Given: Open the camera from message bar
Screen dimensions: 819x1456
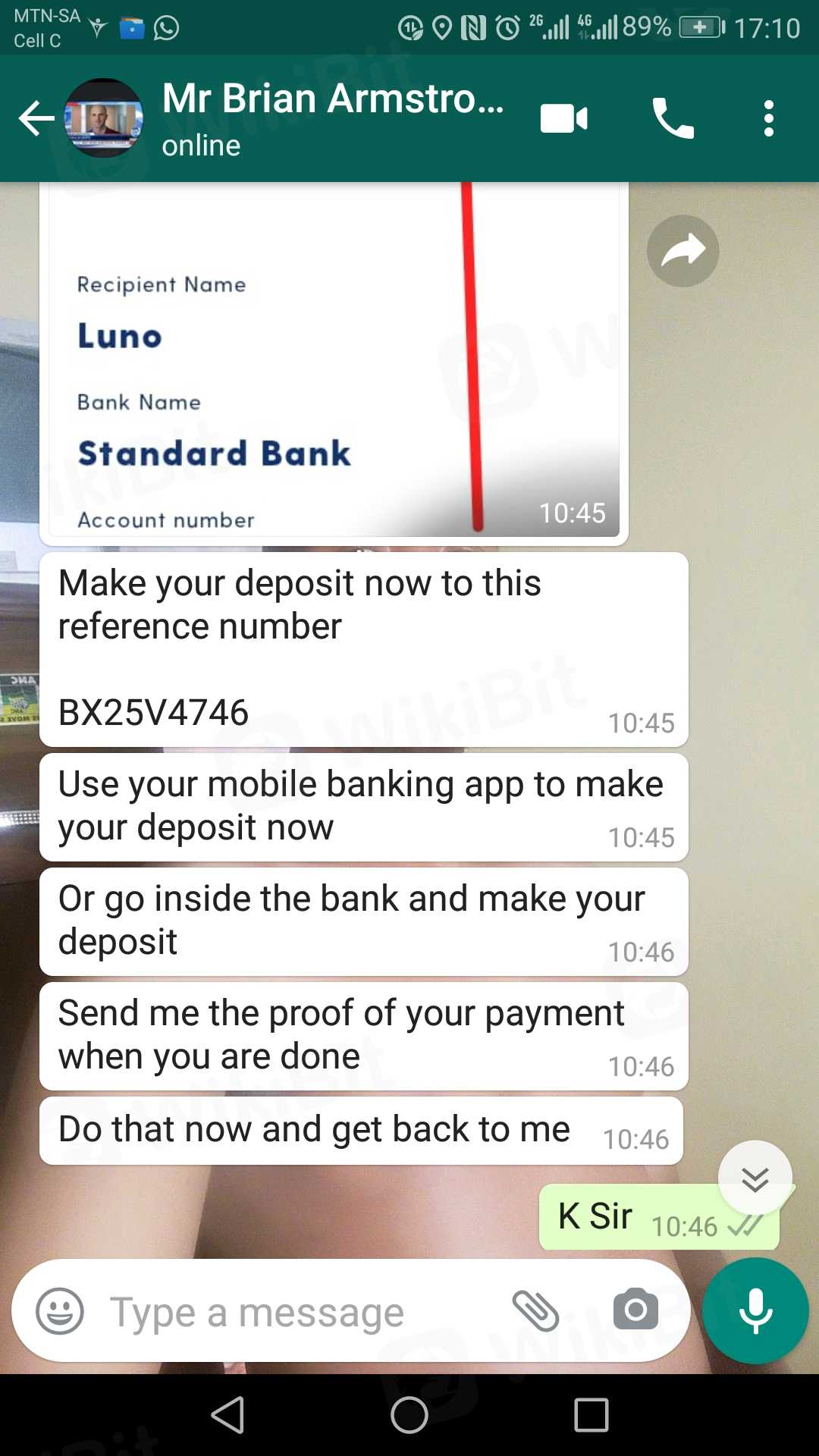Looking at the screenshot, I should pos(635,1310).
